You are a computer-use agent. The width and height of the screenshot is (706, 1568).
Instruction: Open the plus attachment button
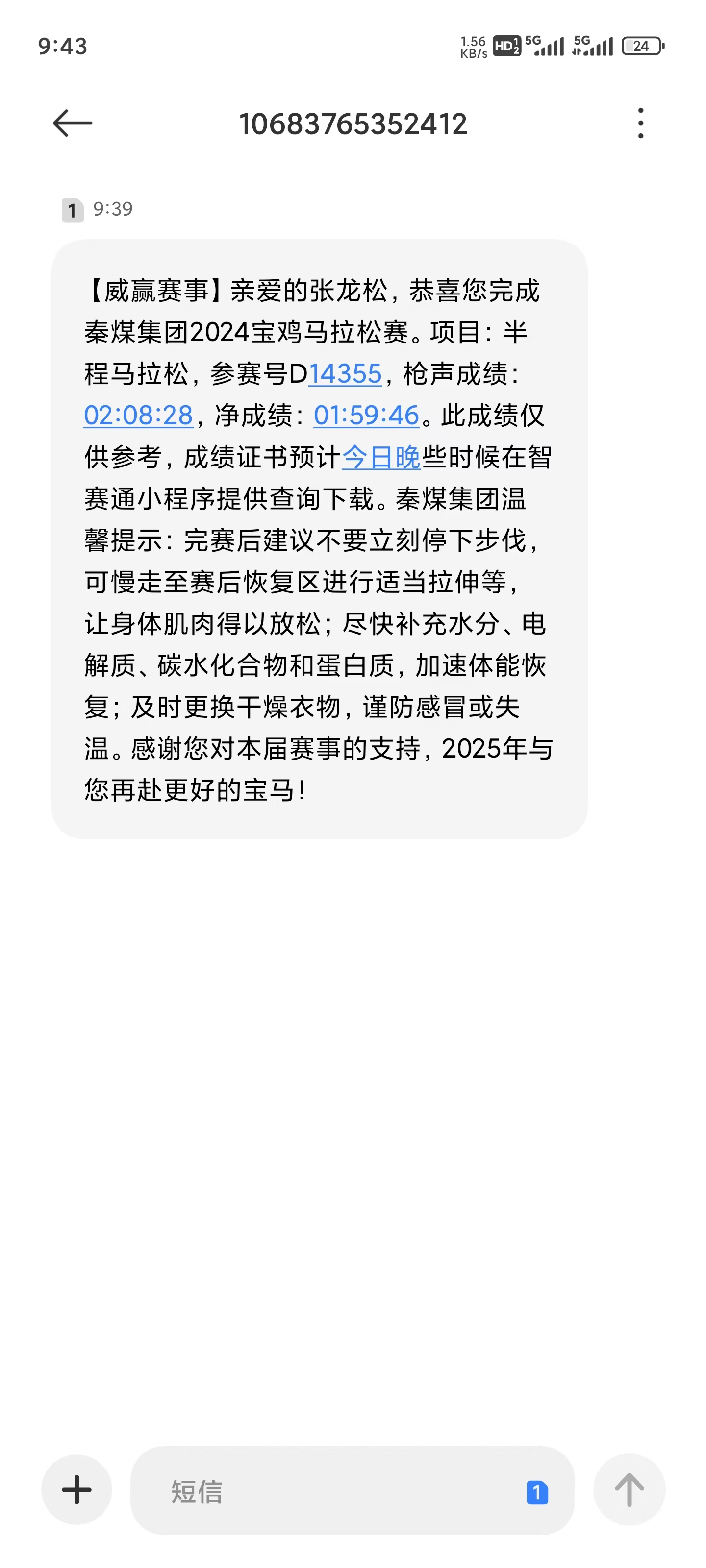pos(77,1490)
